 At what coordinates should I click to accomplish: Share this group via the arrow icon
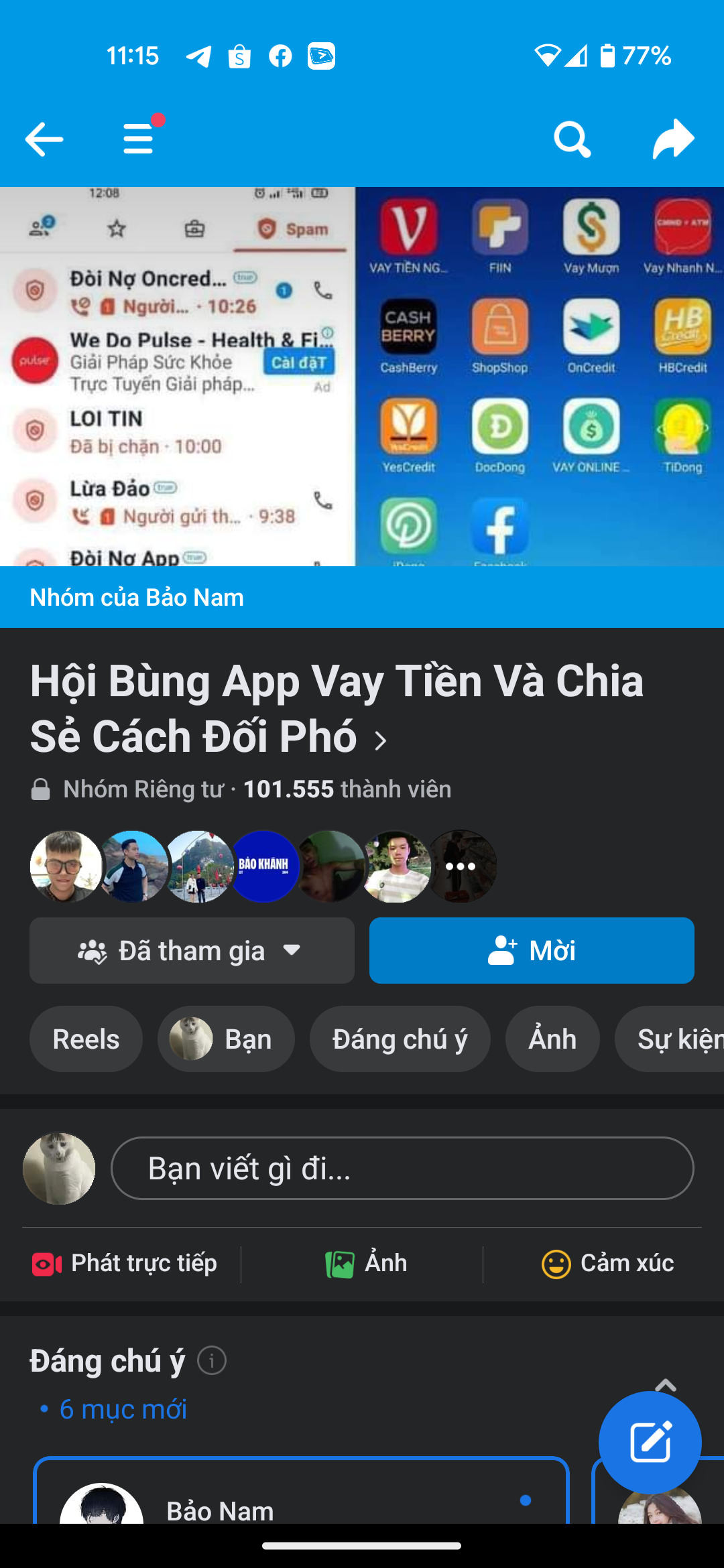673,139
